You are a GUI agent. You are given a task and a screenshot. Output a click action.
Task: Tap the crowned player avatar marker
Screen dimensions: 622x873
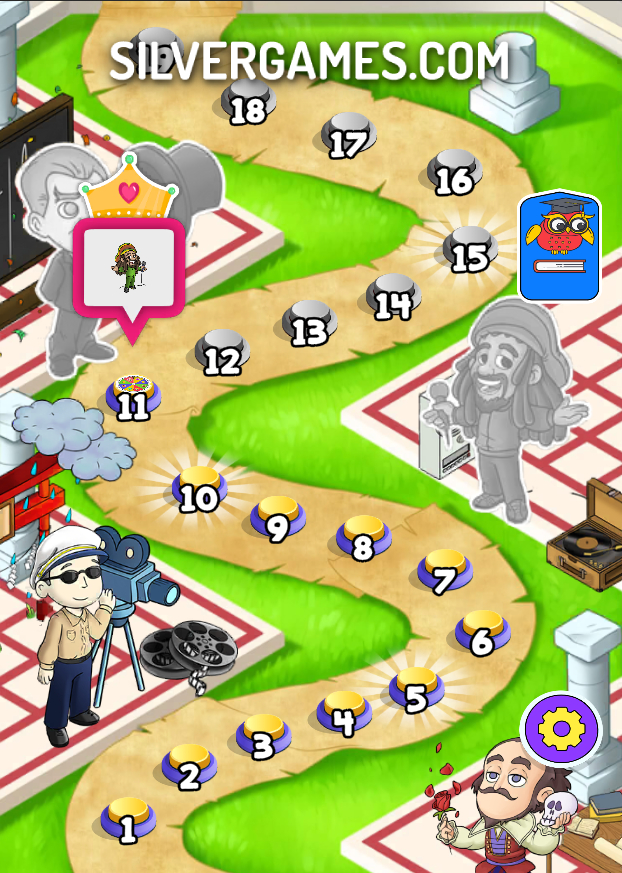point(130,264)
